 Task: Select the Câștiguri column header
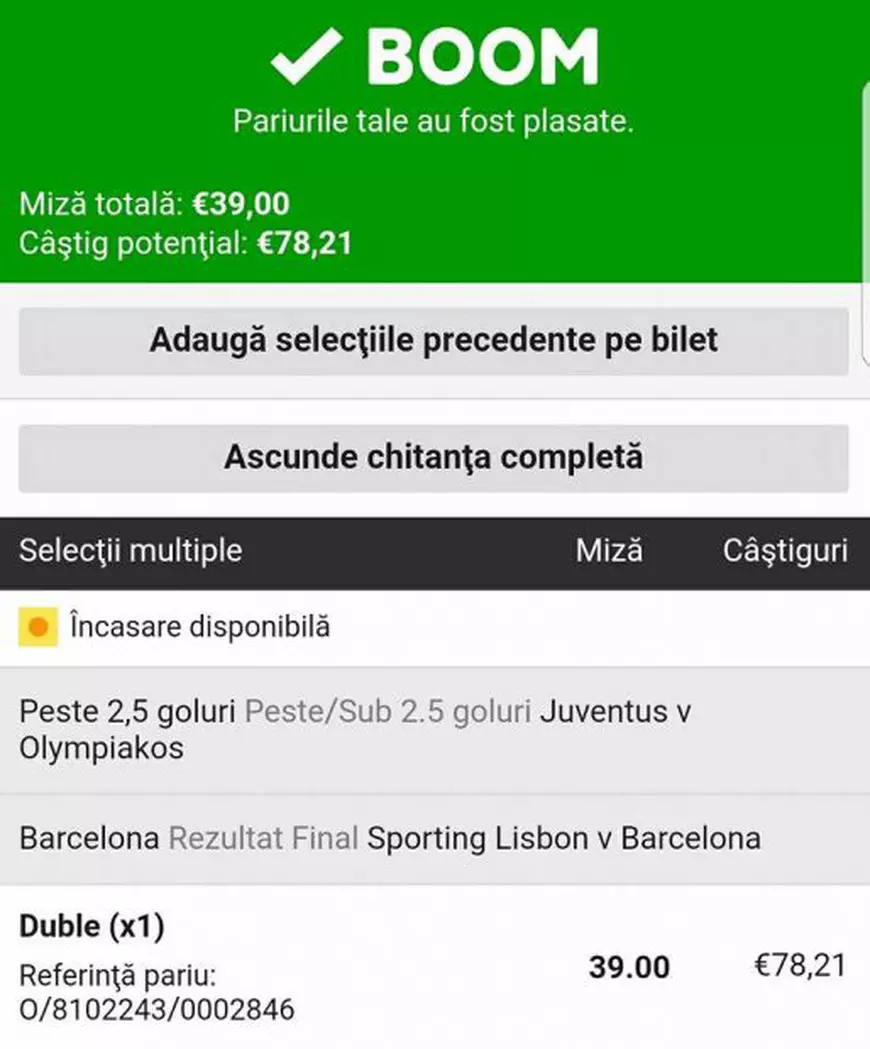point(784,550)
